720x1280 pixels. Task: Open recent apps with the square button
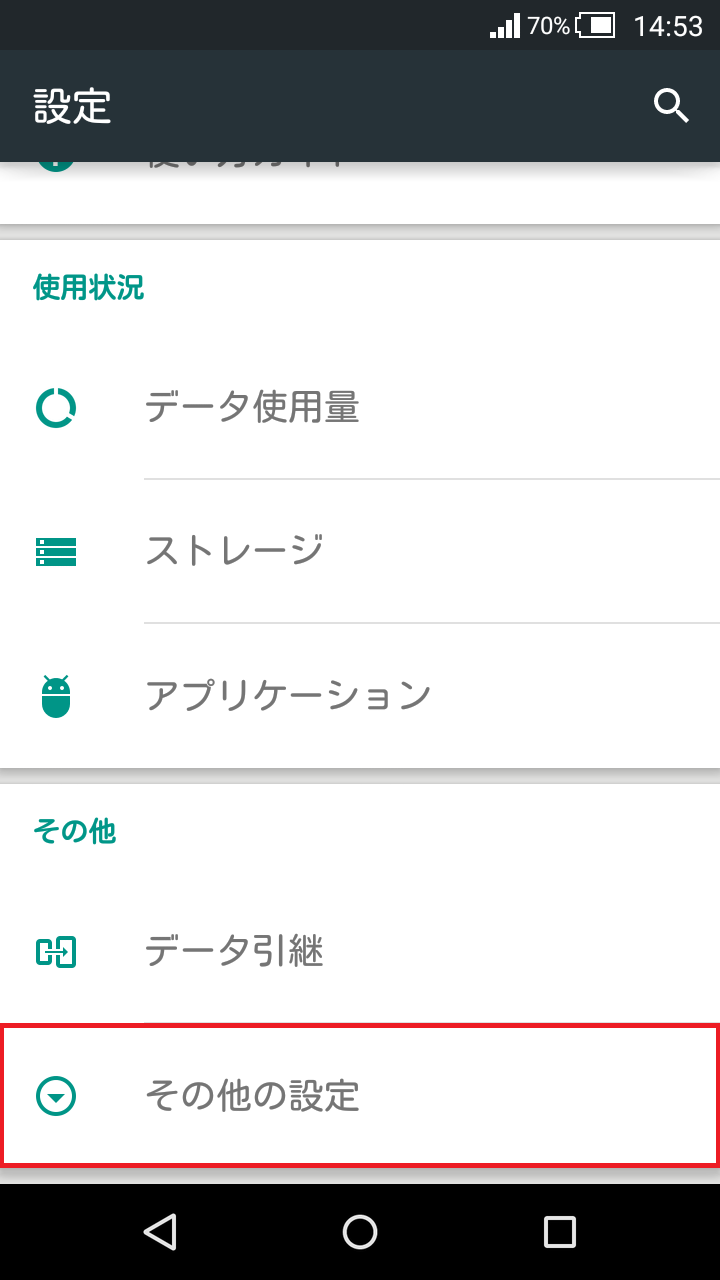tap(563, 1232)
